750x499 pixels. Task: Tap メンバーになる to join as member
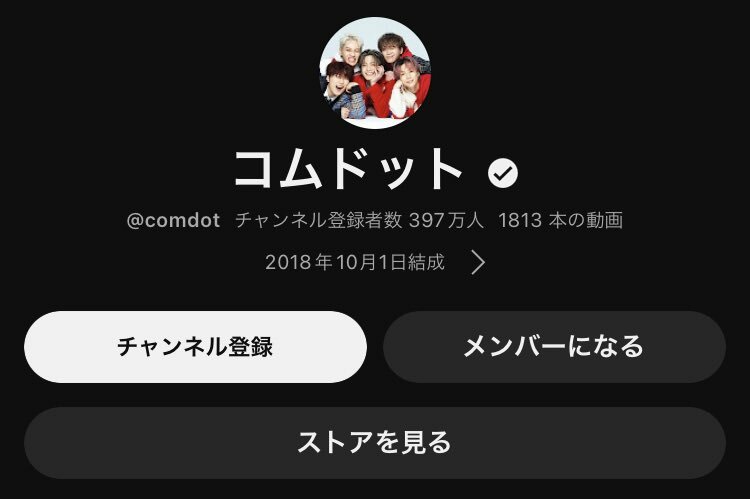(x=553, y=347)
